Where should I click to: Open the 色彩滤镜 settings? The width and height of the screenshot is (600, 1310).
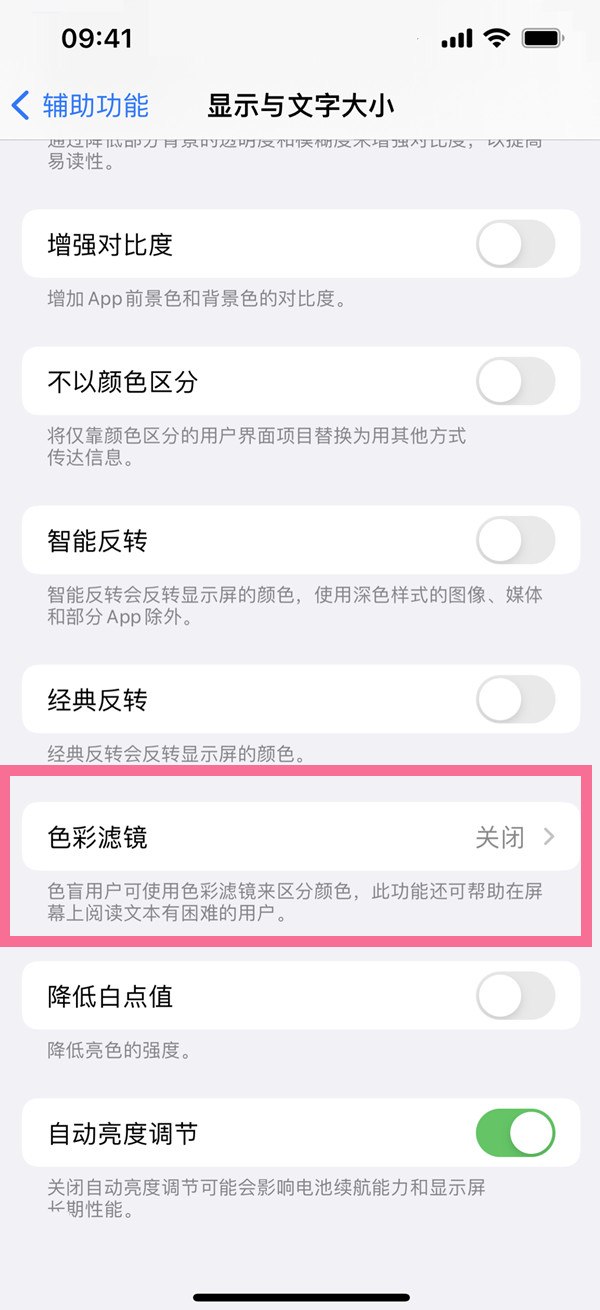[x=300, y=836]
